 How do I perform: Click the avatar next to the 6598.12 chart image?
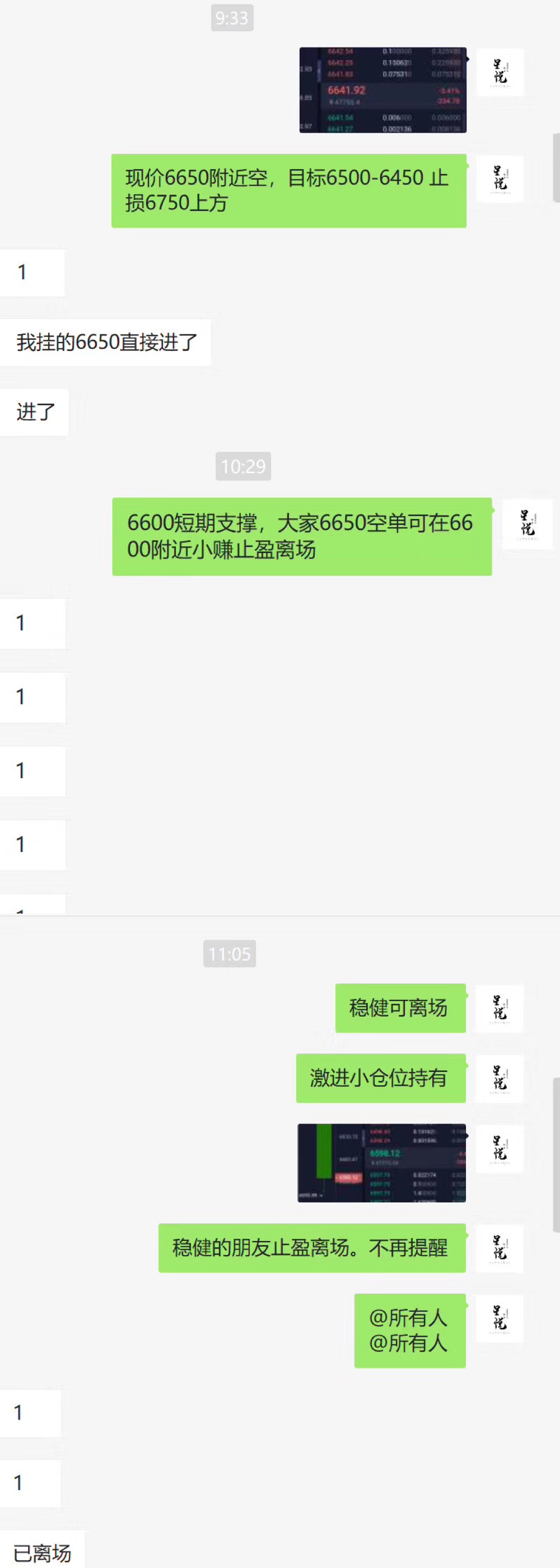[499, 1149]
